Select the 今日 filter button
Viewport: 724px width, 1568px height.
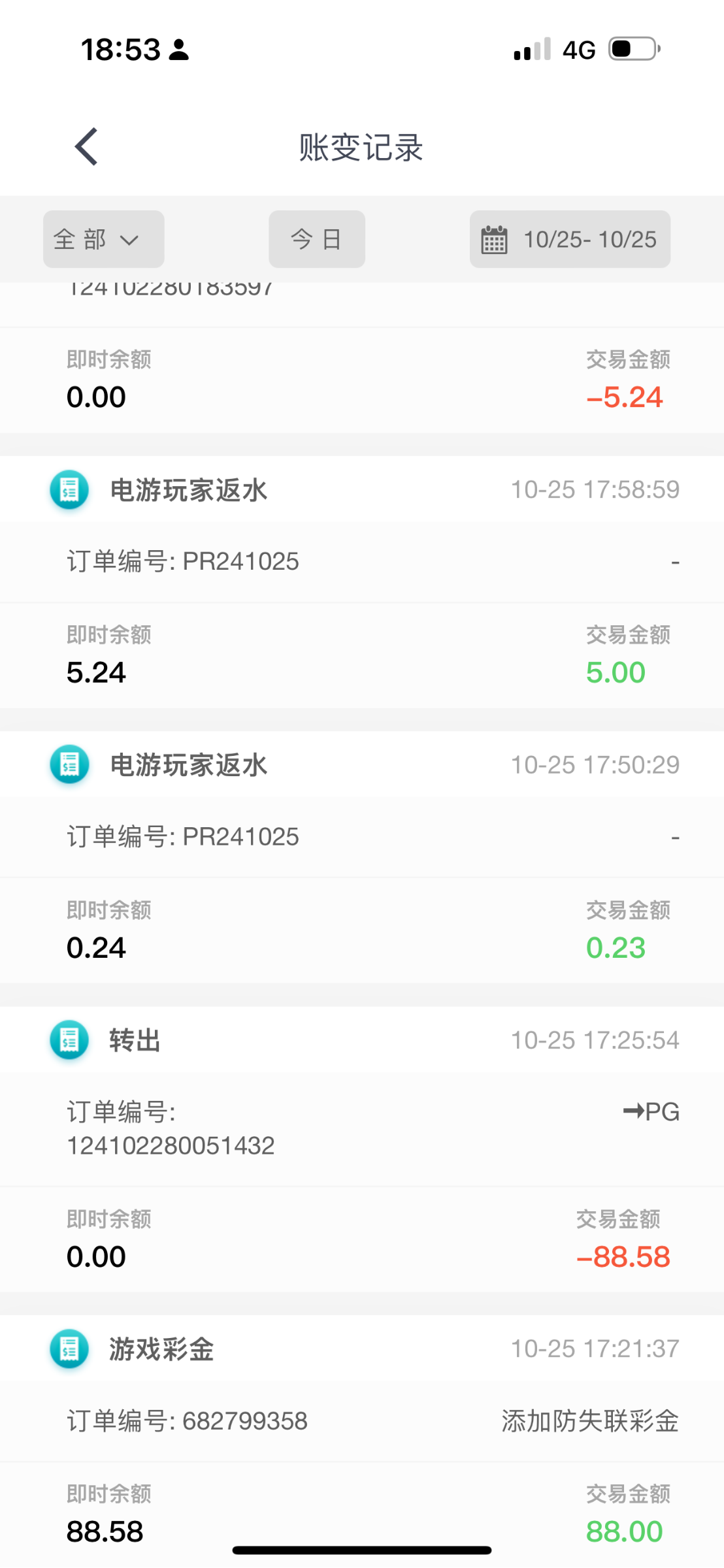click(x=316, y=239)
